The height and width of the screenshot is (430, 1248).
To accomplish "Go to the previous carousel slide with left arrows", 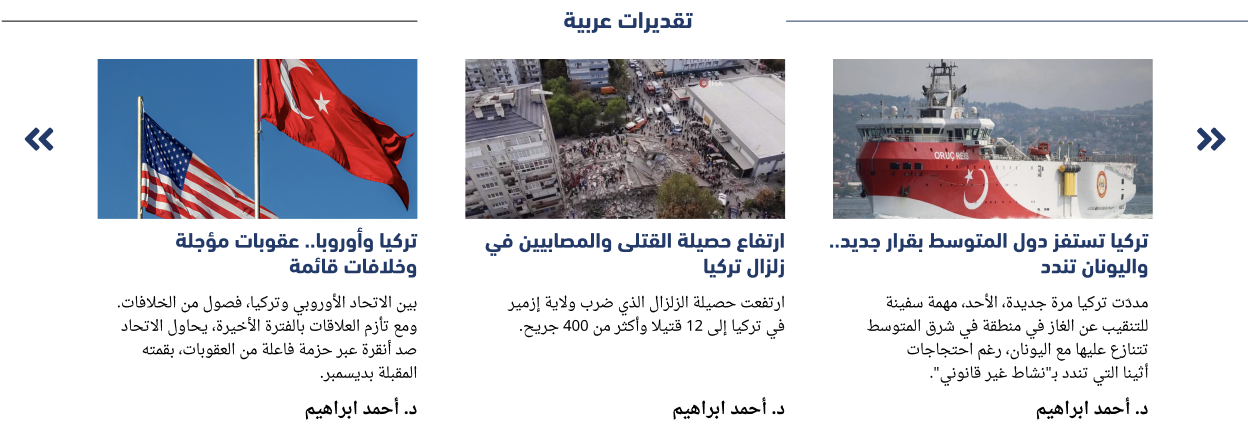I will pyautogui.click(x=39, y=139).
